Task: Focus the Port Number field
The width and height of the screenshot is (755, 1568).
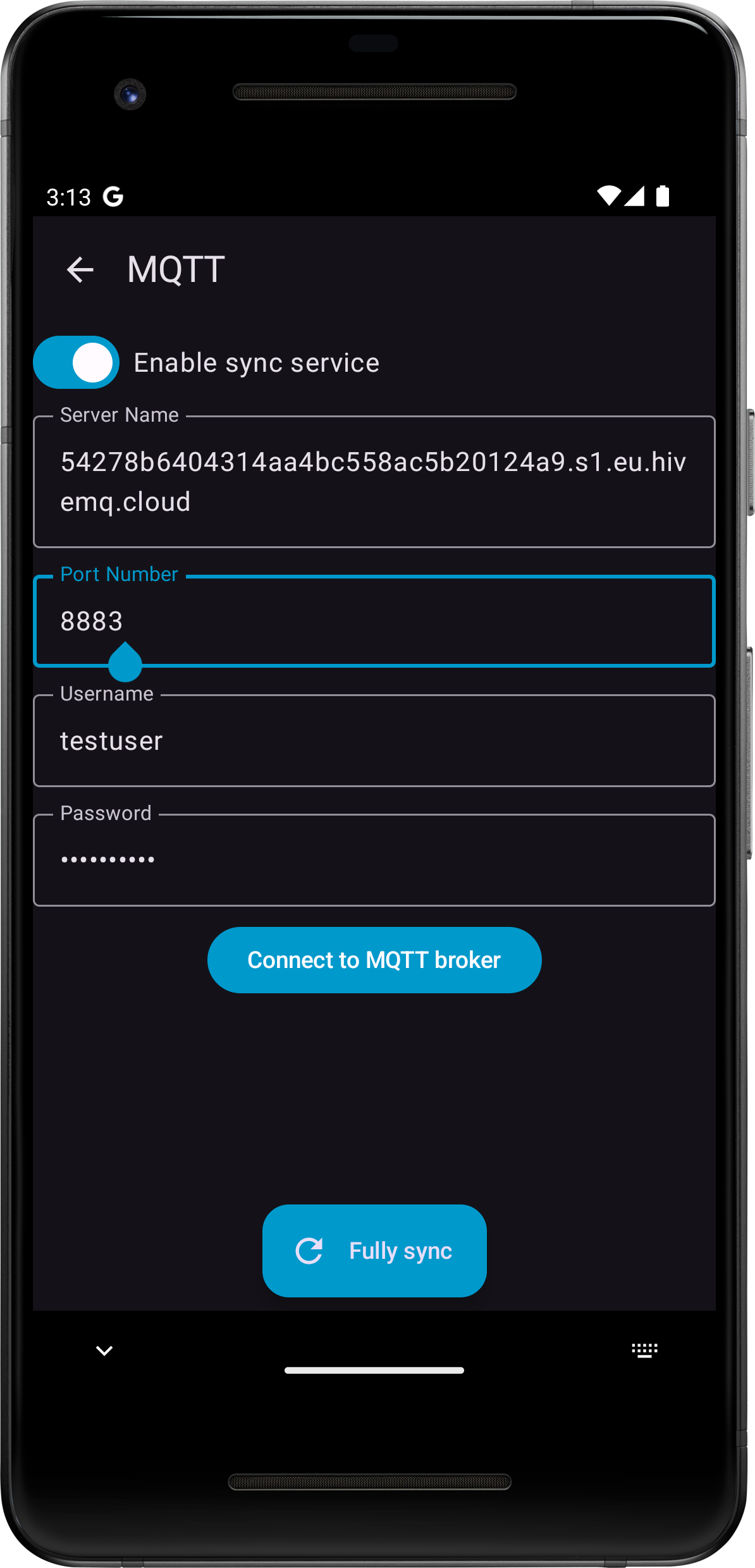Action: click(373, 621)
